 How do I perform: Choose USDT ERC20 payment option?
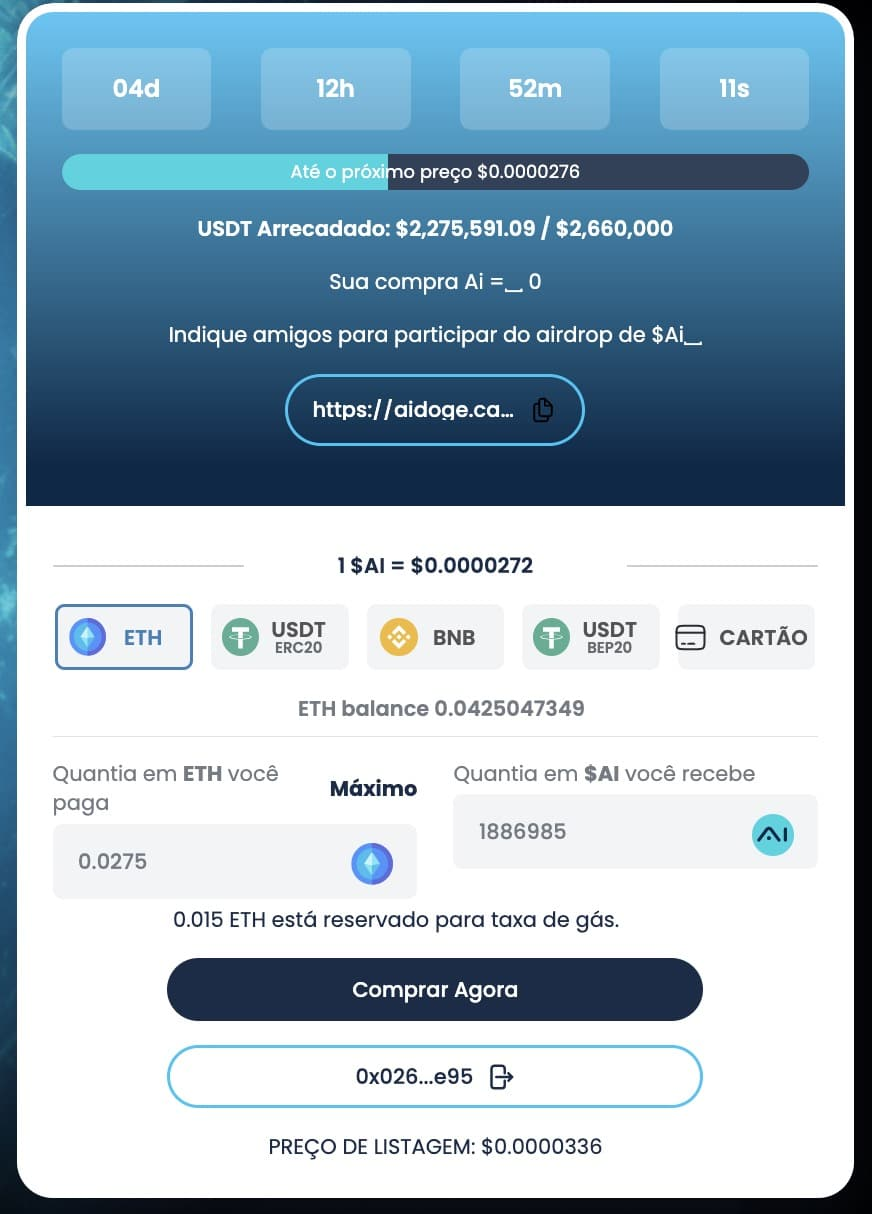[280, 637]
